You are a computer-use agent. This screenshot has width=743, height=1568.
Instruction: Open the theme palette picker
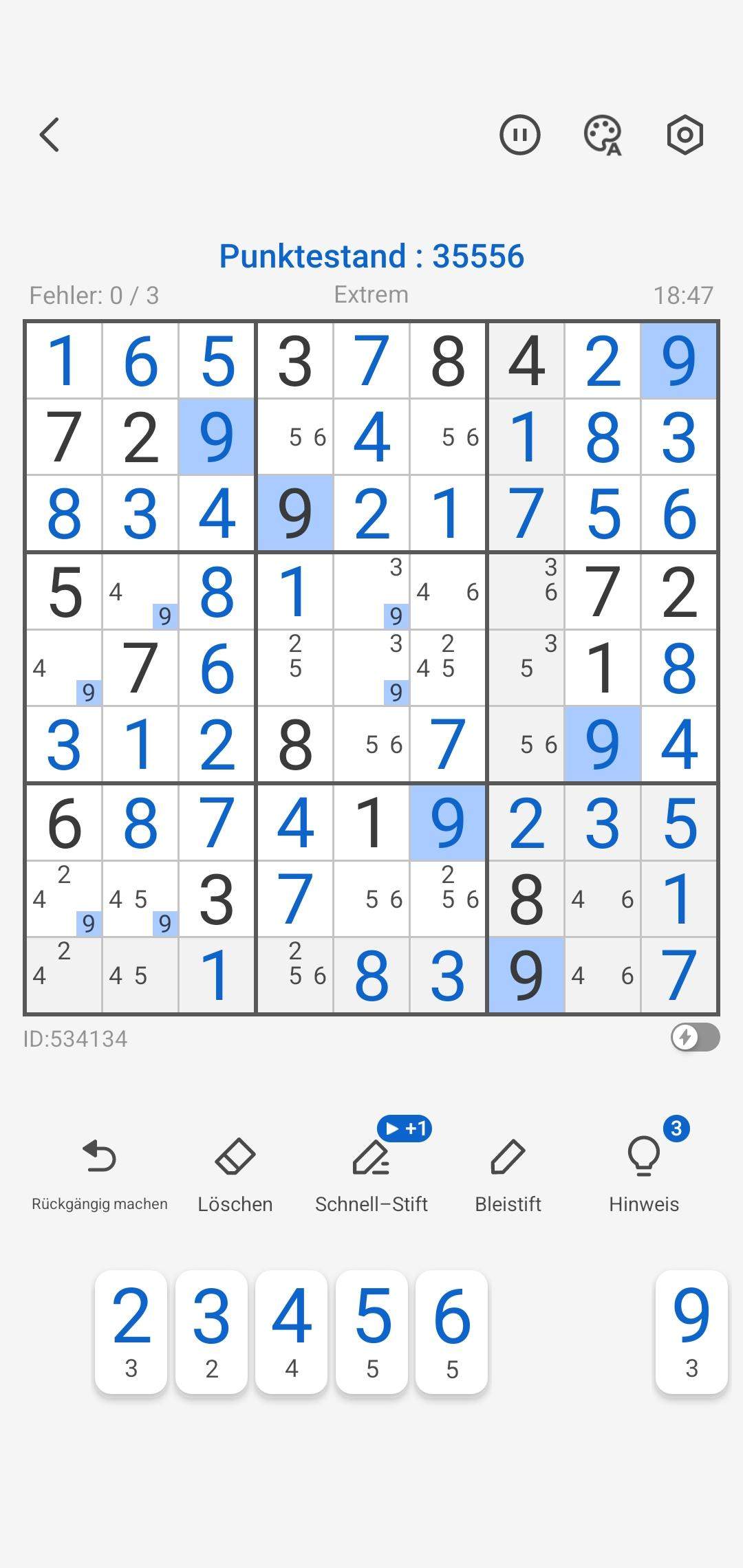[602, 135]
